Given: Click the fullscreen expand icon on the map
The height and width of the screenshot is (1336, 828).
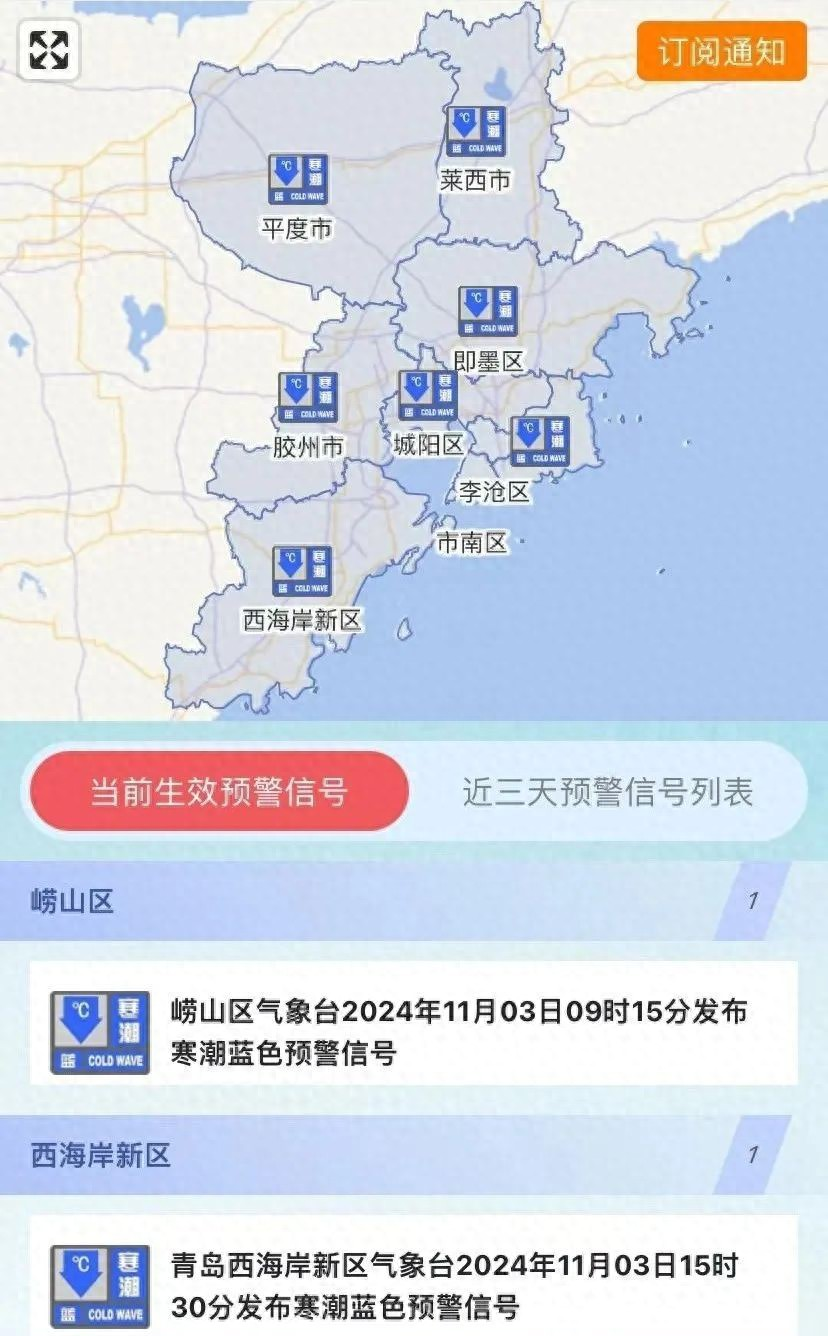Looking at the screenshot, I should pos(48,48).
